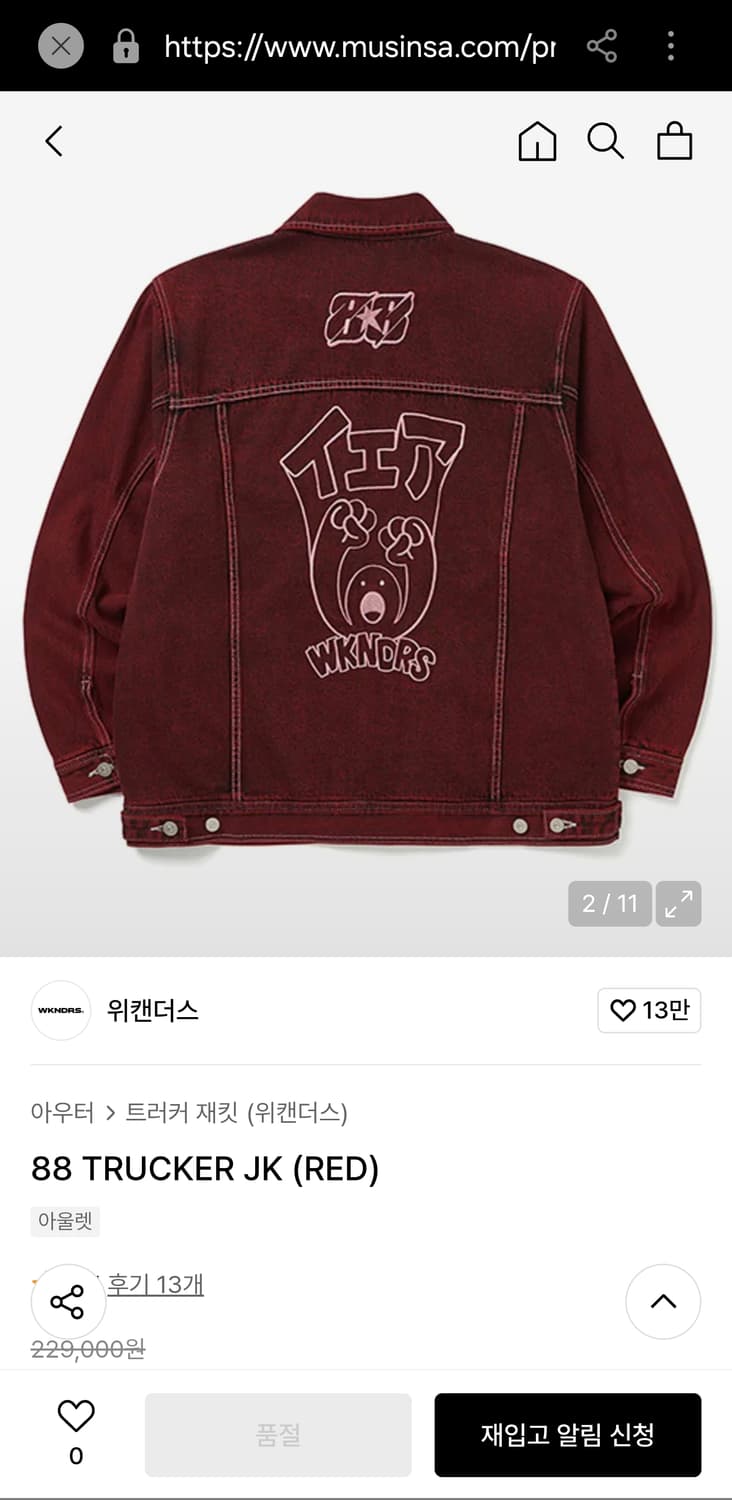Screen dimensions: 732x1500
Task: Tap the floating share button on the left
Action: click(68, 1302)
